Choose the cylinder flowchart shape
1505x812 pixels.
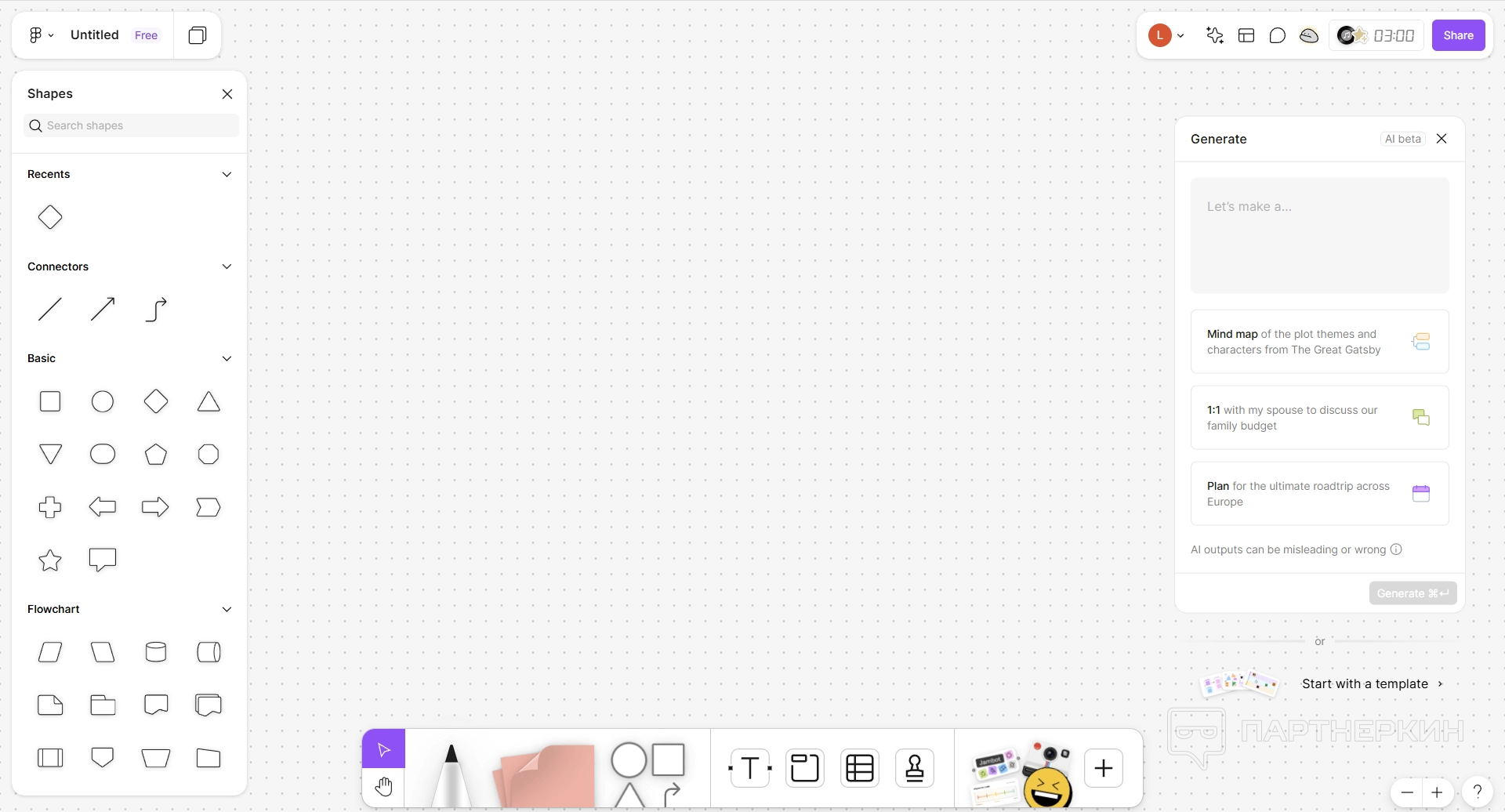(156, 652)
